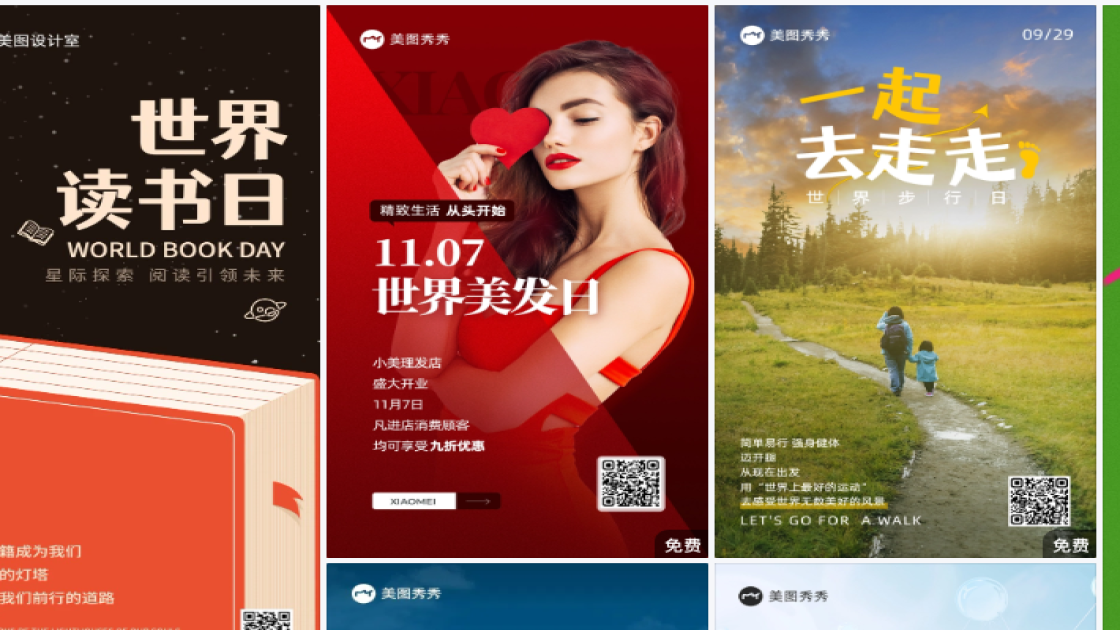Screen dimensions: 1120x630
Task: Open the blue 美图秀秀 template below the red poster
Action: 517,597
